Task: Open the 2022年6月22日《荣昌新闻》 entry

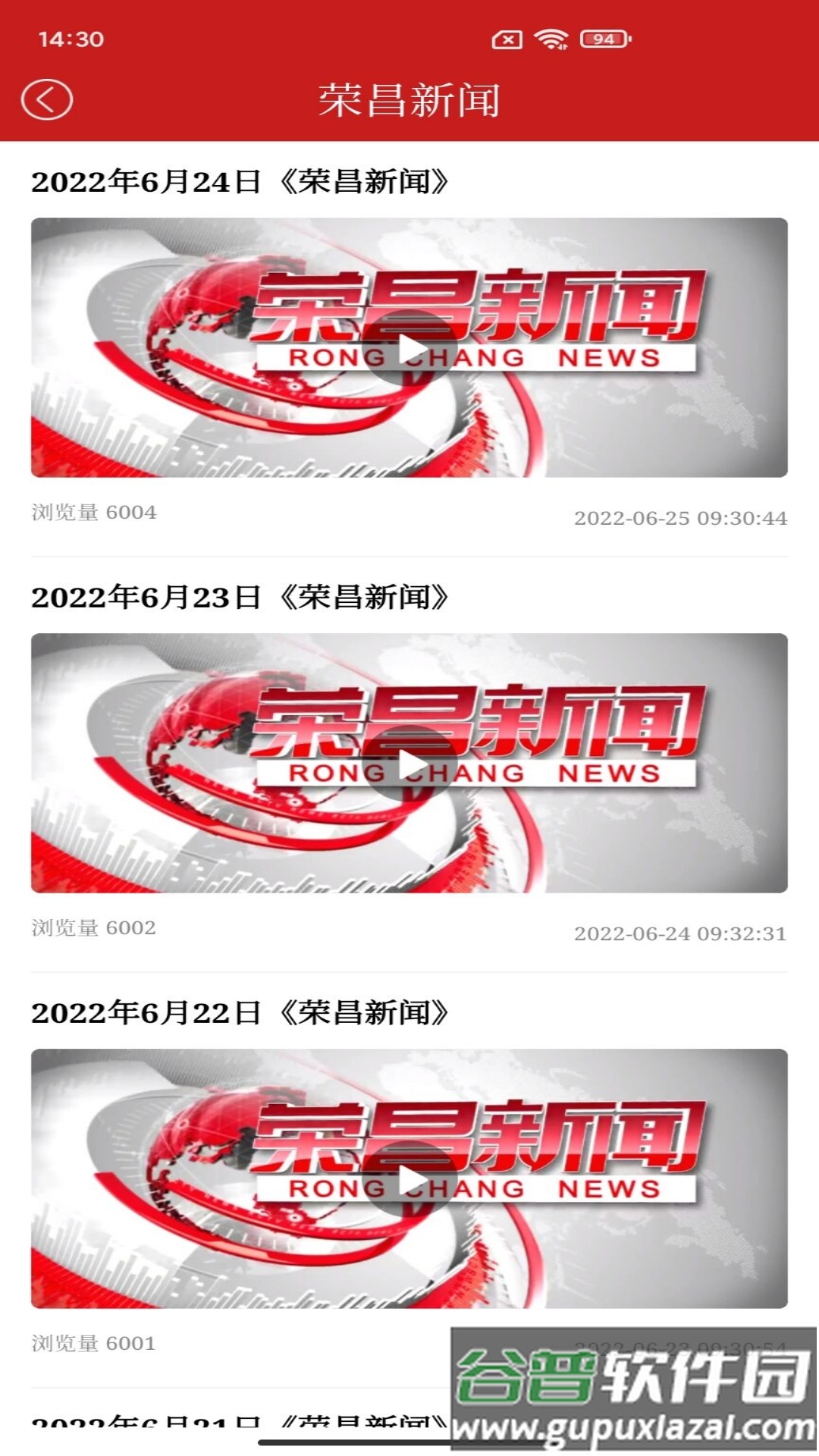Action: pos(243,1012)
